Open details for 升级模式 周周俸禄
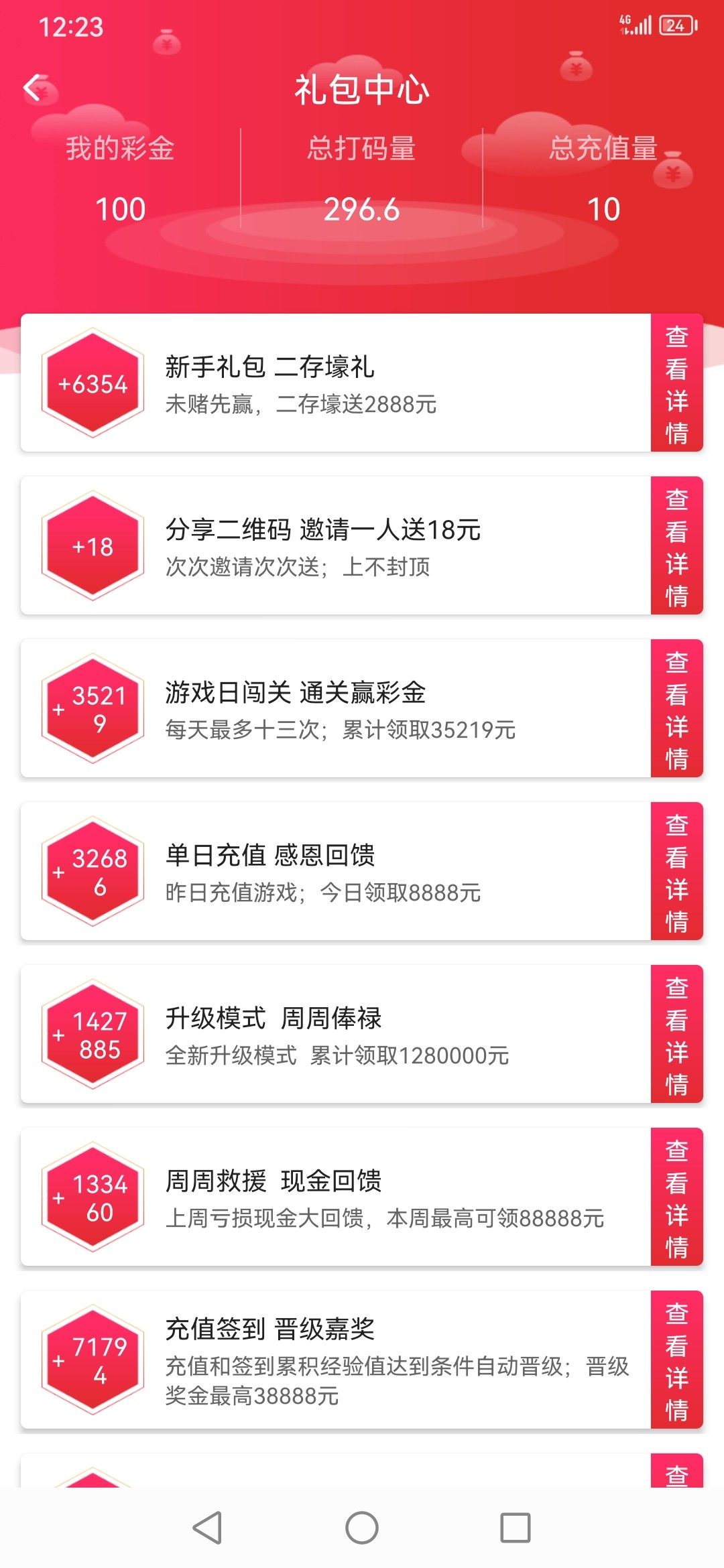Viewport: 724px width, 1568px height. point(676,1035)
